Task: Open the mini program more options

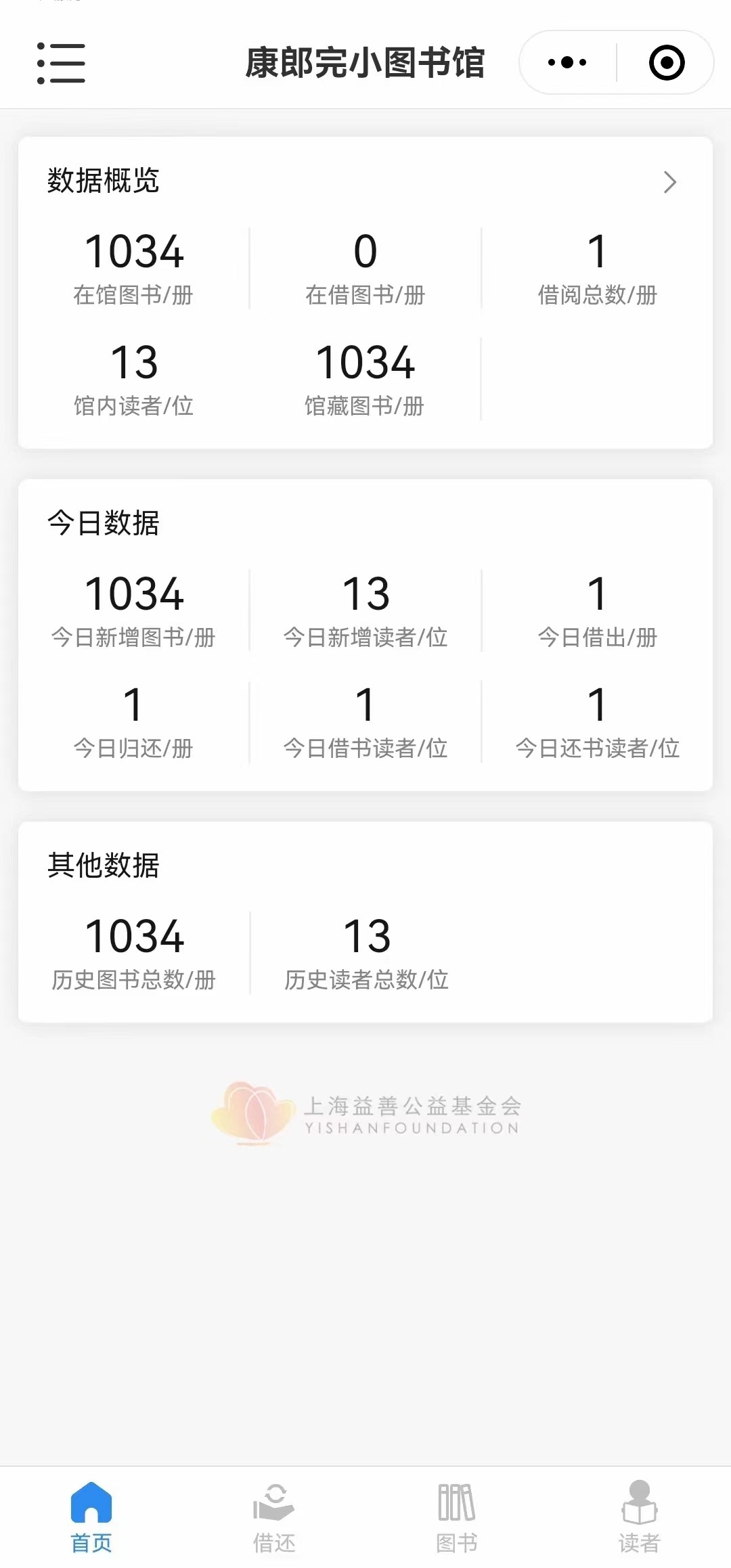Action: click(567, 62)
